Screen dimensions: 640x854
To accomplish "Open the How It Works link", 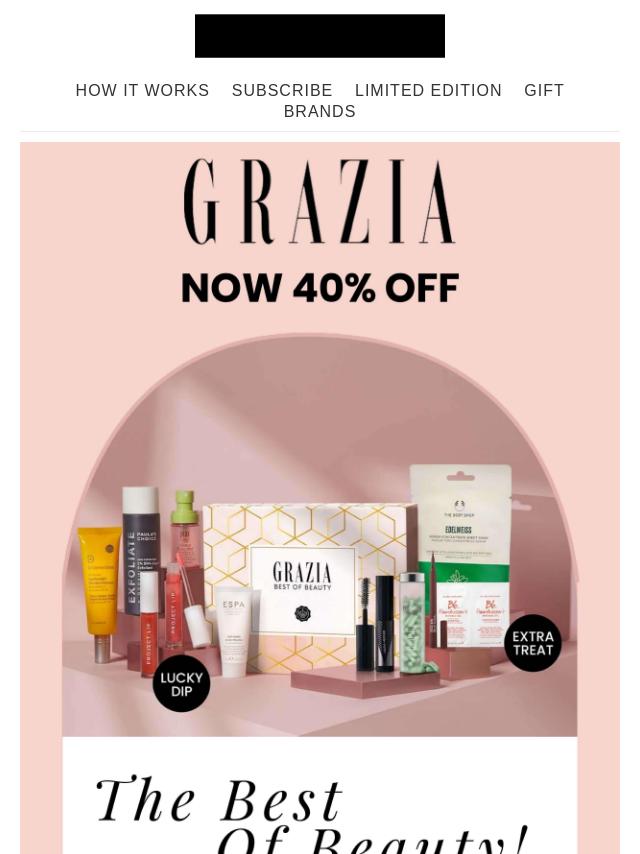I will [142, 91].
